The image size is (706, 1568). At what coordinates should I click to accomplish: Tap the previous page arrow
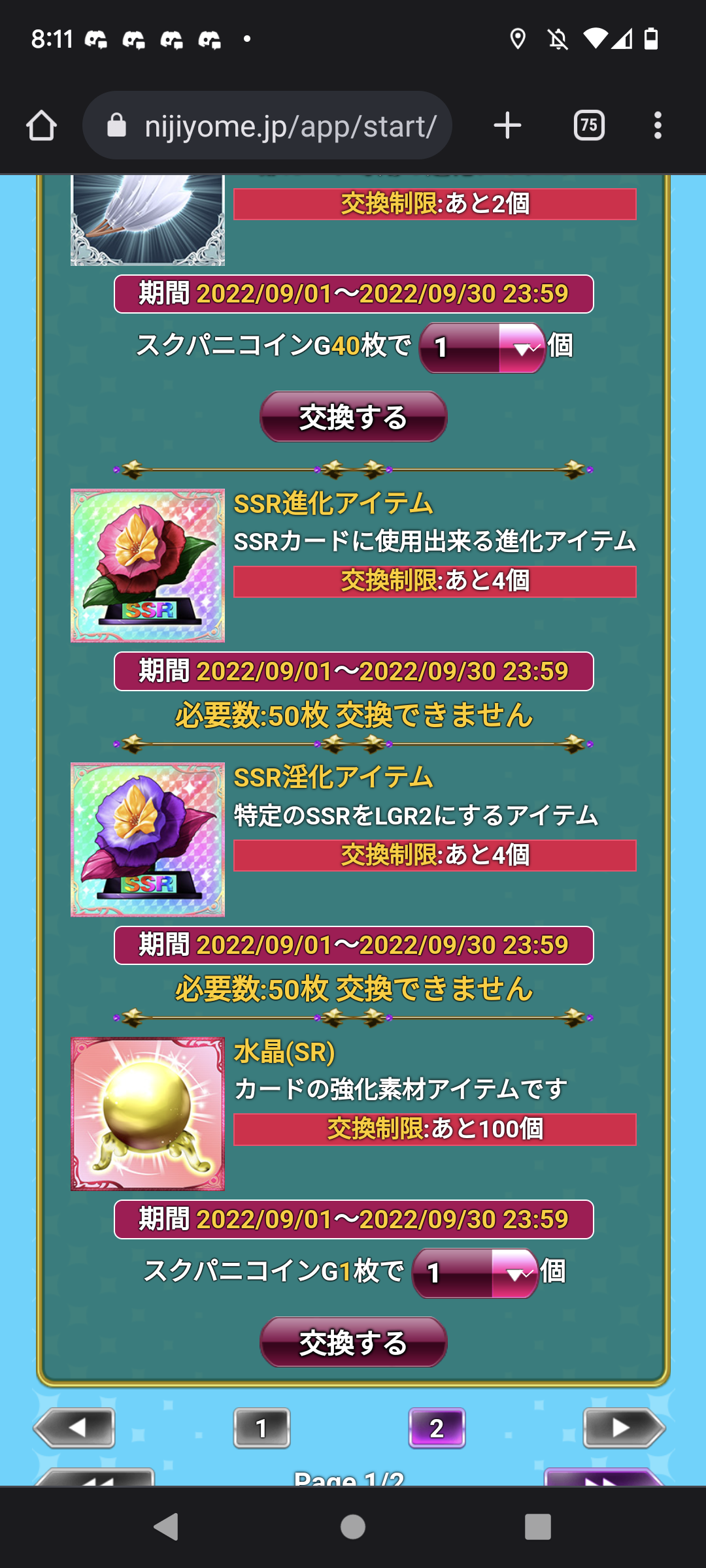coord(75,1428)
